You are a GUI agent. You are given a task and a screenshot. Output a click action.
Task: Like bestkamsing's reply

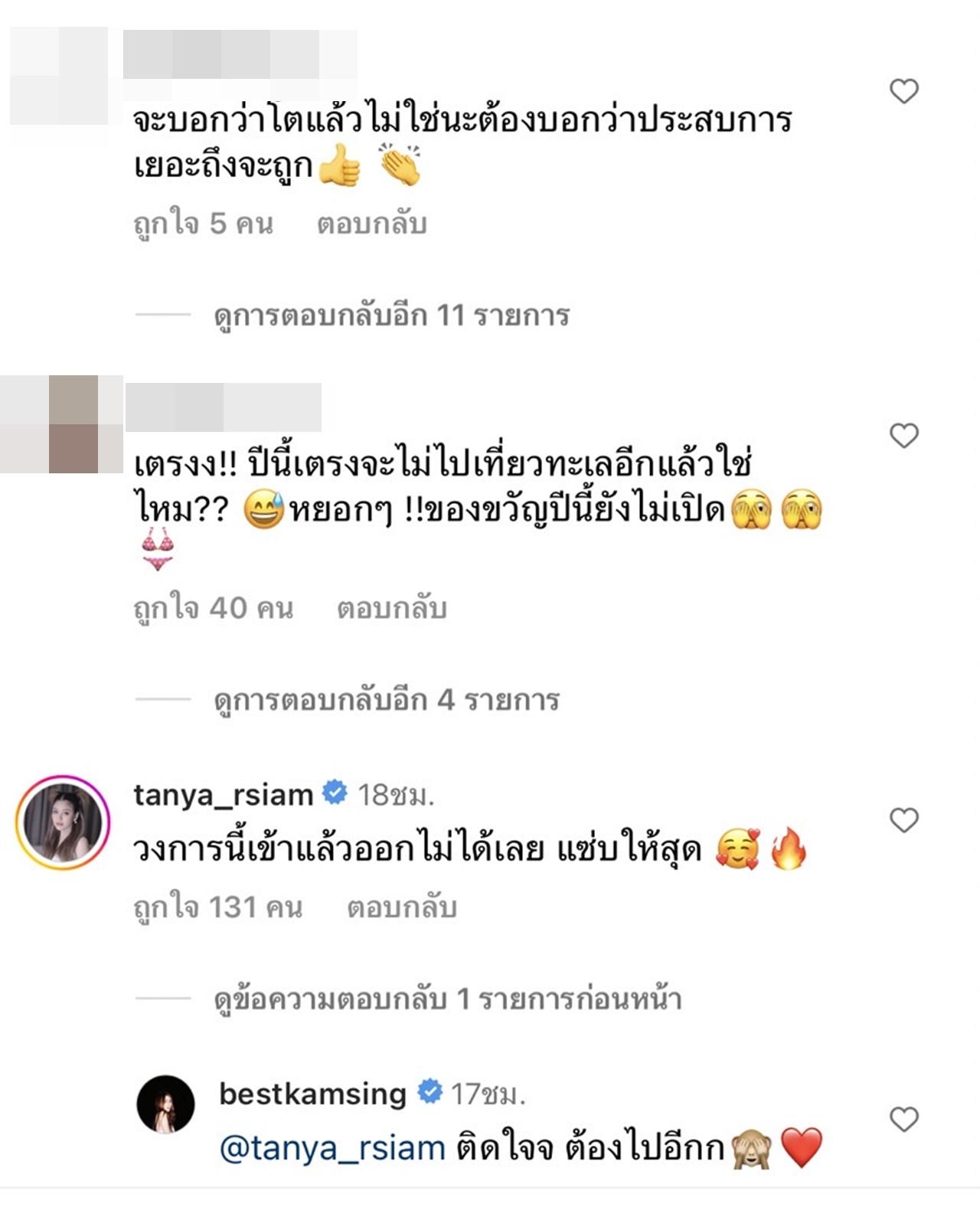point(904,1120)
